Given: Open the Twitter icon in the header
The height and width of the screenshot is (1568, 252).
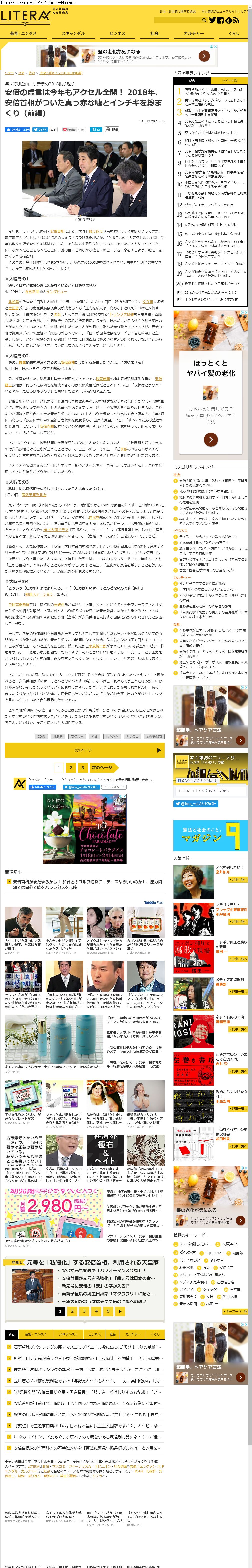Looking at the screenshot, I should pyautogui.click(x=212, y=20).
